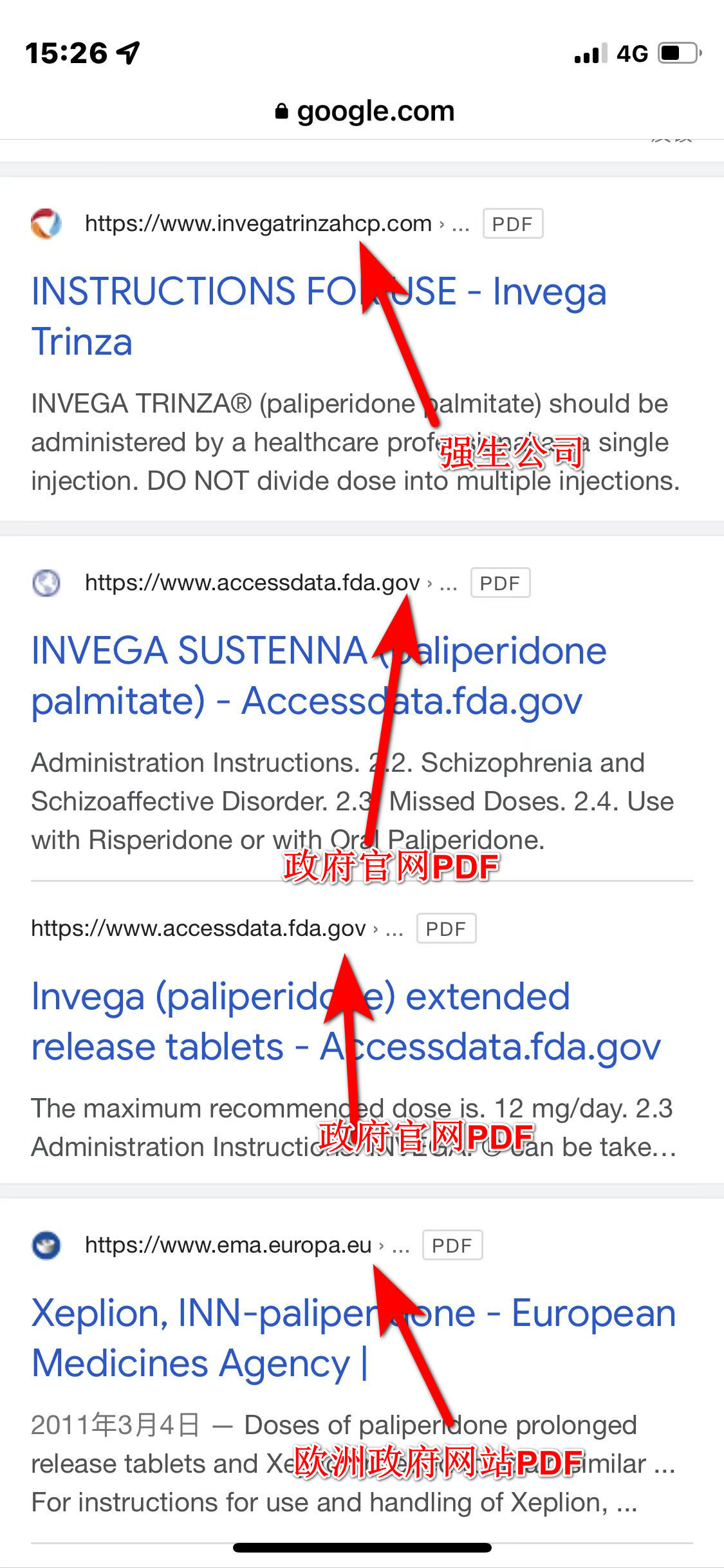Image resolution: width=724 pixels, height=1568 pixels.
Task: Open the INSTRUCTIONS FOR USE - Invega Trinza result
Action: coord(319,316)
